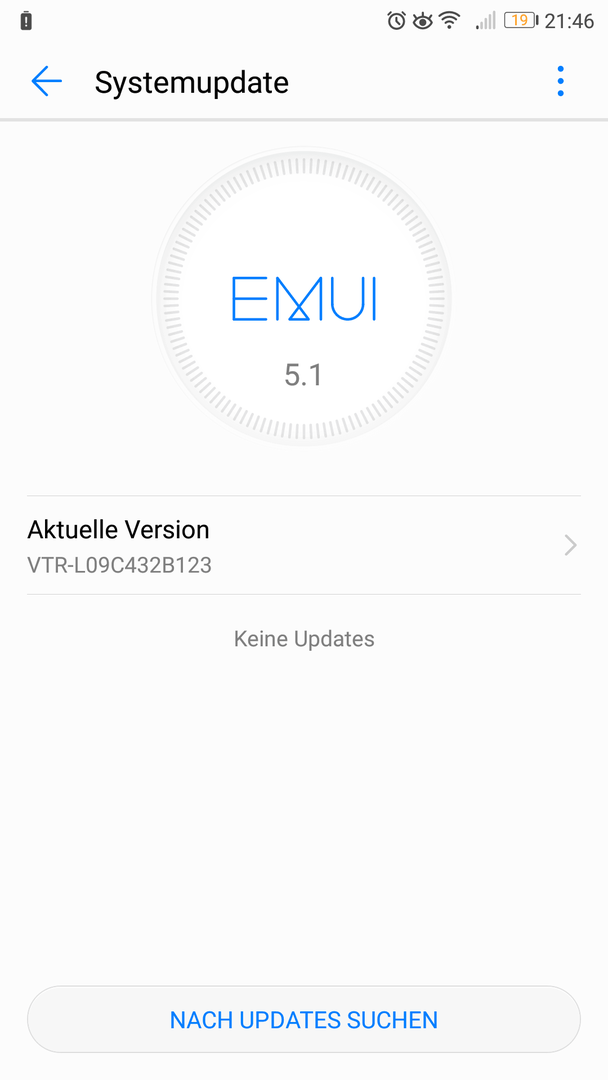
Task: Tap NACH UPDATES SUCHEN button
Action: click(303, 1019)
